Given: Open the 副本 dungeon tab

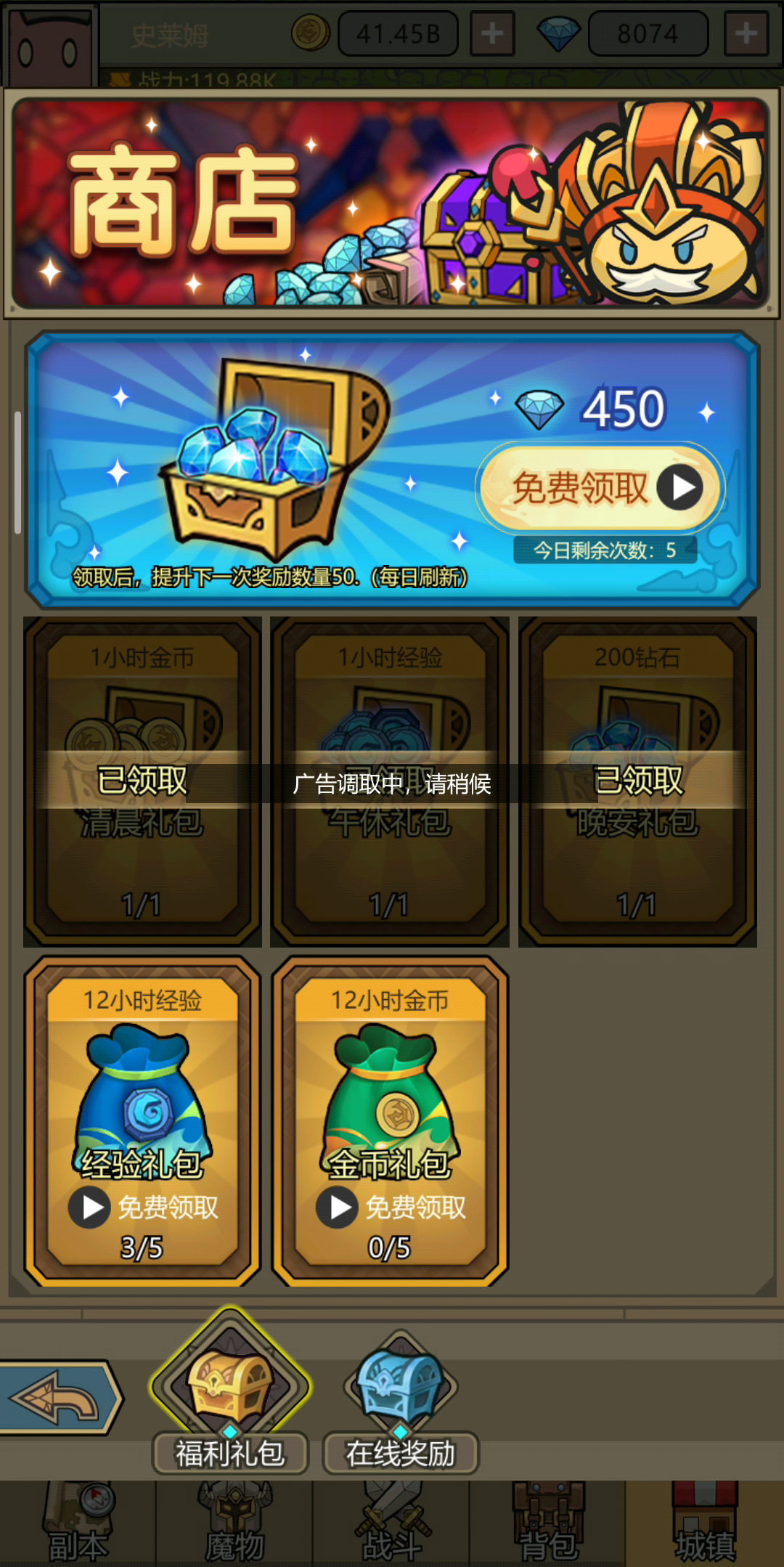Looking at the screenshot, I should pos(78,1523).
